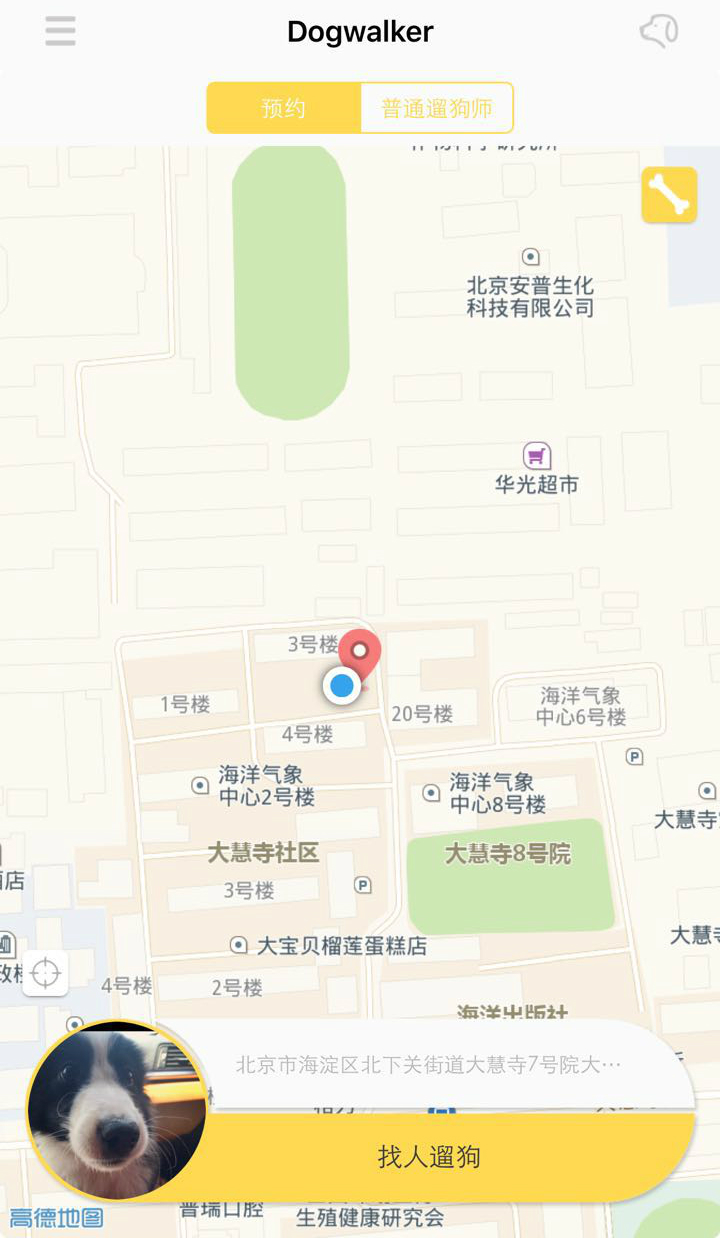Screen dimensions: 720x1238
Task: Tap the red location pin on map
Action: click(360, 653)
